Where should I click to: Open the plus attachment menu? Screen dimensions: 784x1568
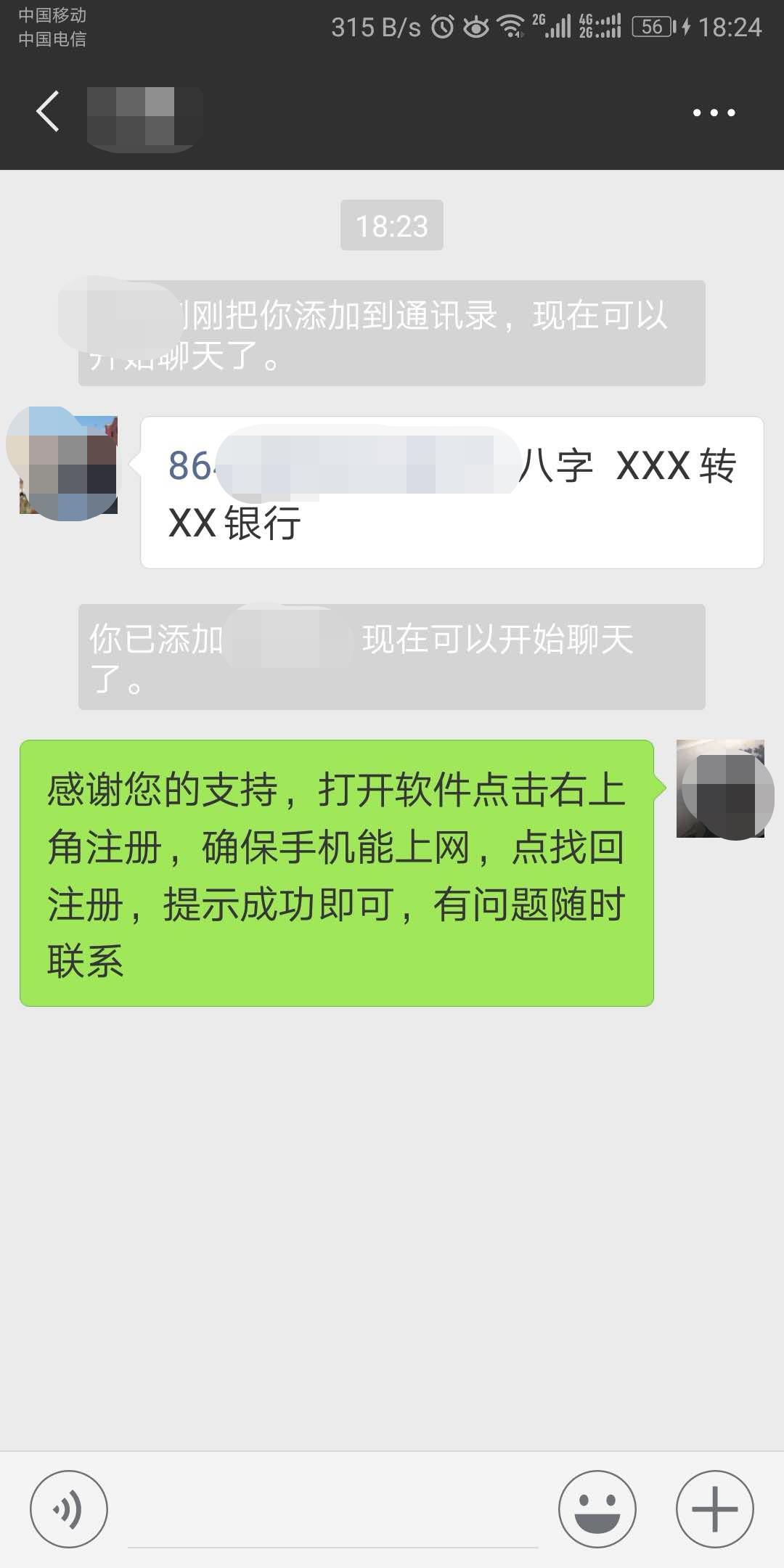pyautogui.click(x=714, y=1509)
